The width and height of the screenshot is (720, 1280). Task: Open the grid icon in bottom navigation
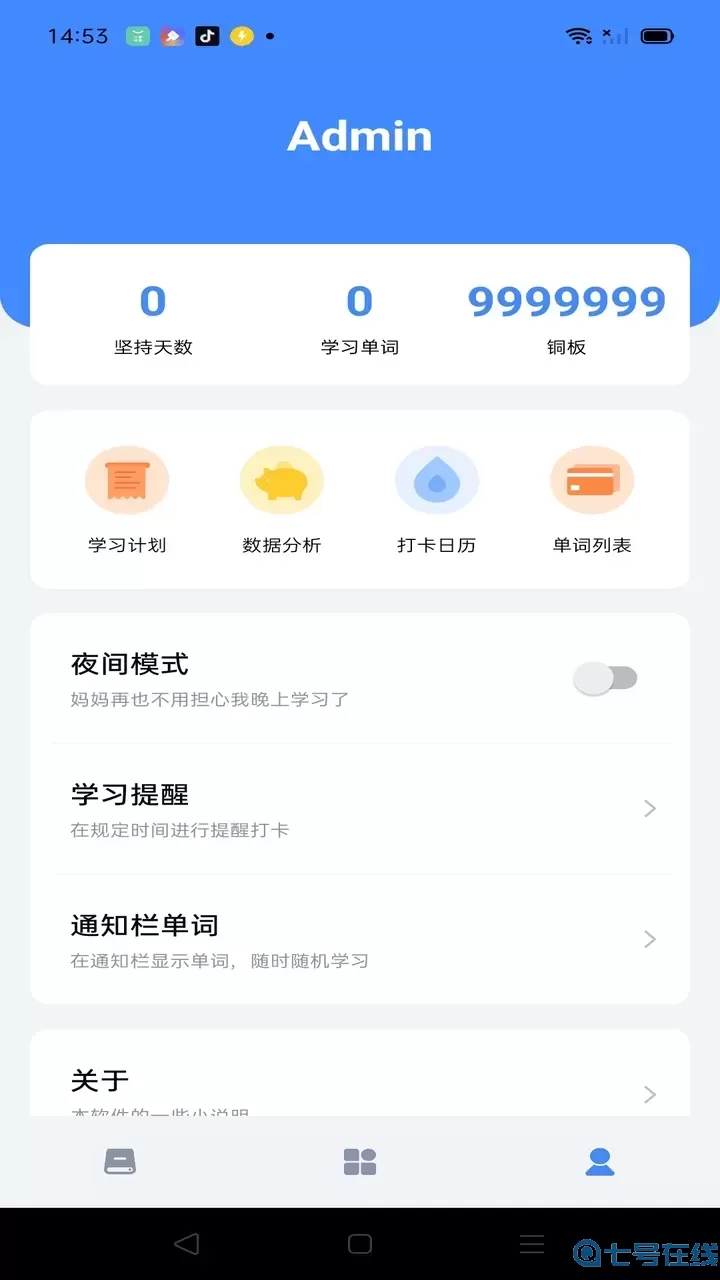[359, 1159]
